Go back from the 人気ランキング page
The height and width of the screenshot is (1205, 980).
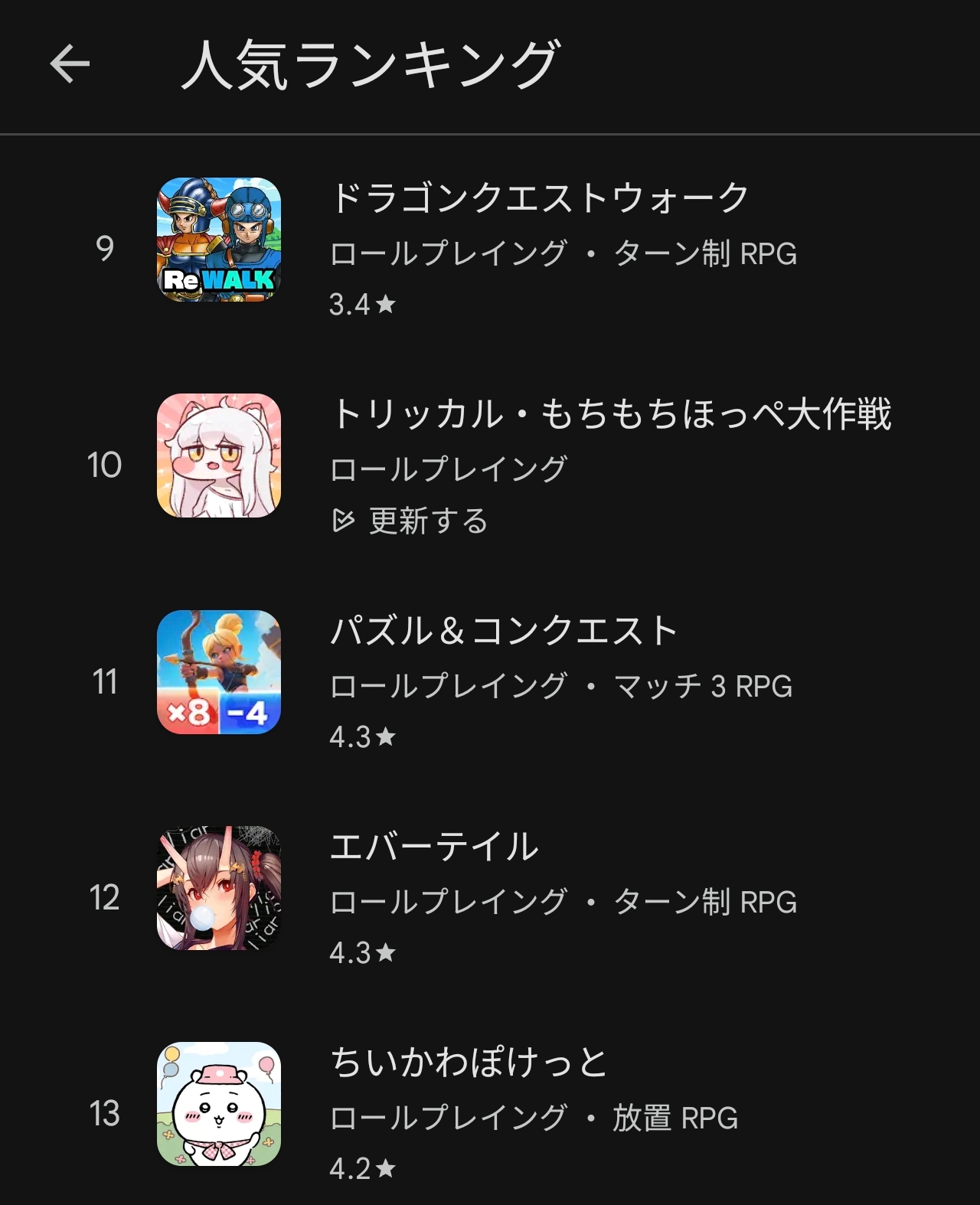point(70,64)
